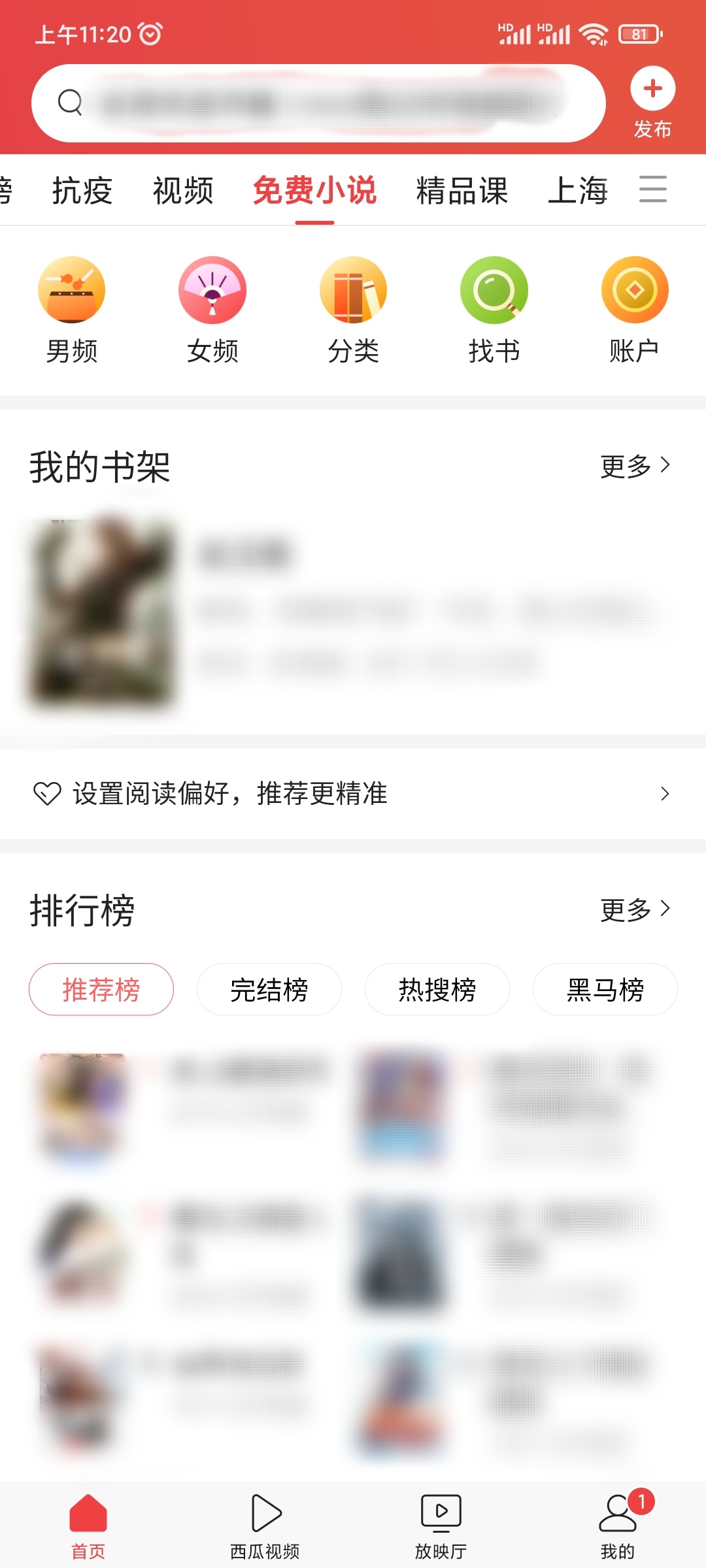Check your 账户 account balance
The image size is (706, 1568).
pyautogui.click(x=635, y=307)
